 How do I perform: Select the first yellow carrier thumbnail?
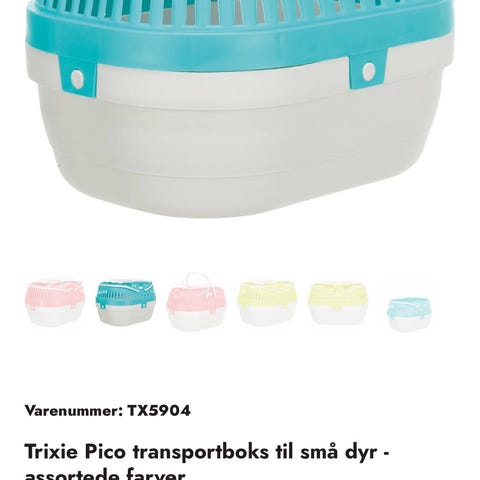(267, 303)
